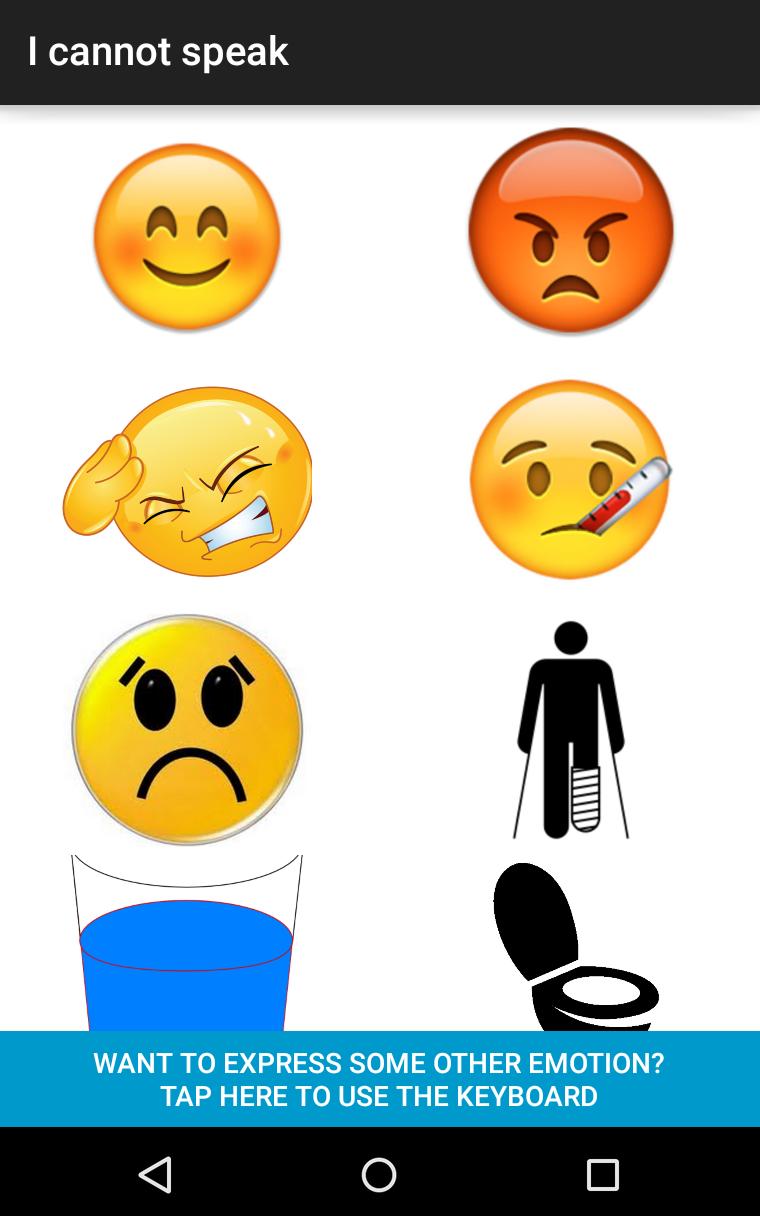Open the recent apps view
Viewport: 760px width, 1216px height.
pyautogui.click(x=602, y=1174)
